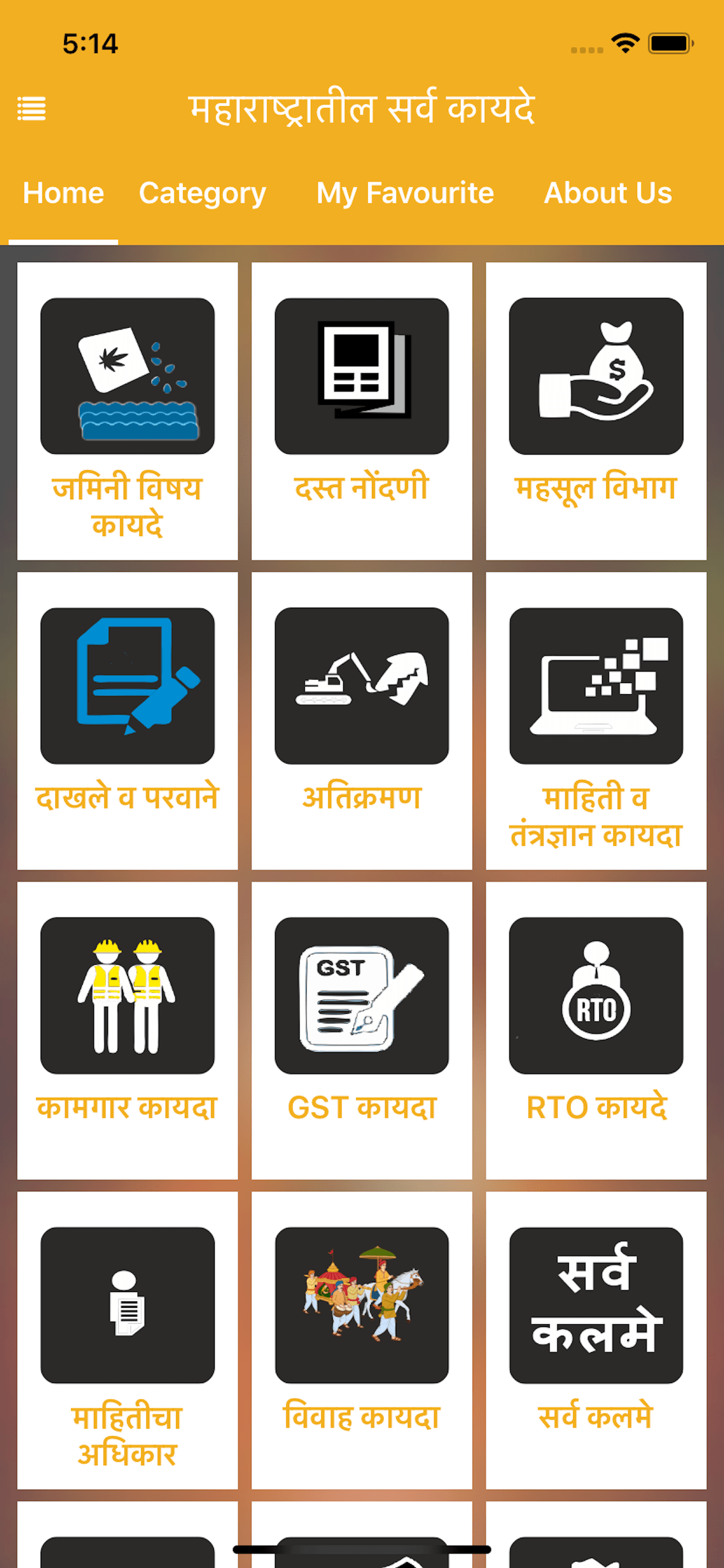Open the अतिक्रमण category
The width and height of the screenshot is (724, 1568).
362,720
